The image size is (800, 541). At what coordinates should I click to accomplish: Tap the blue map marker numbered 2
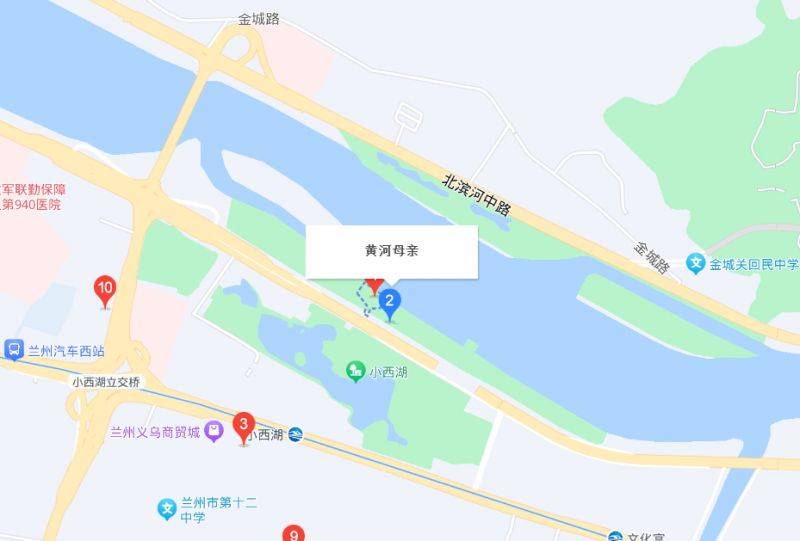(391, 301)
